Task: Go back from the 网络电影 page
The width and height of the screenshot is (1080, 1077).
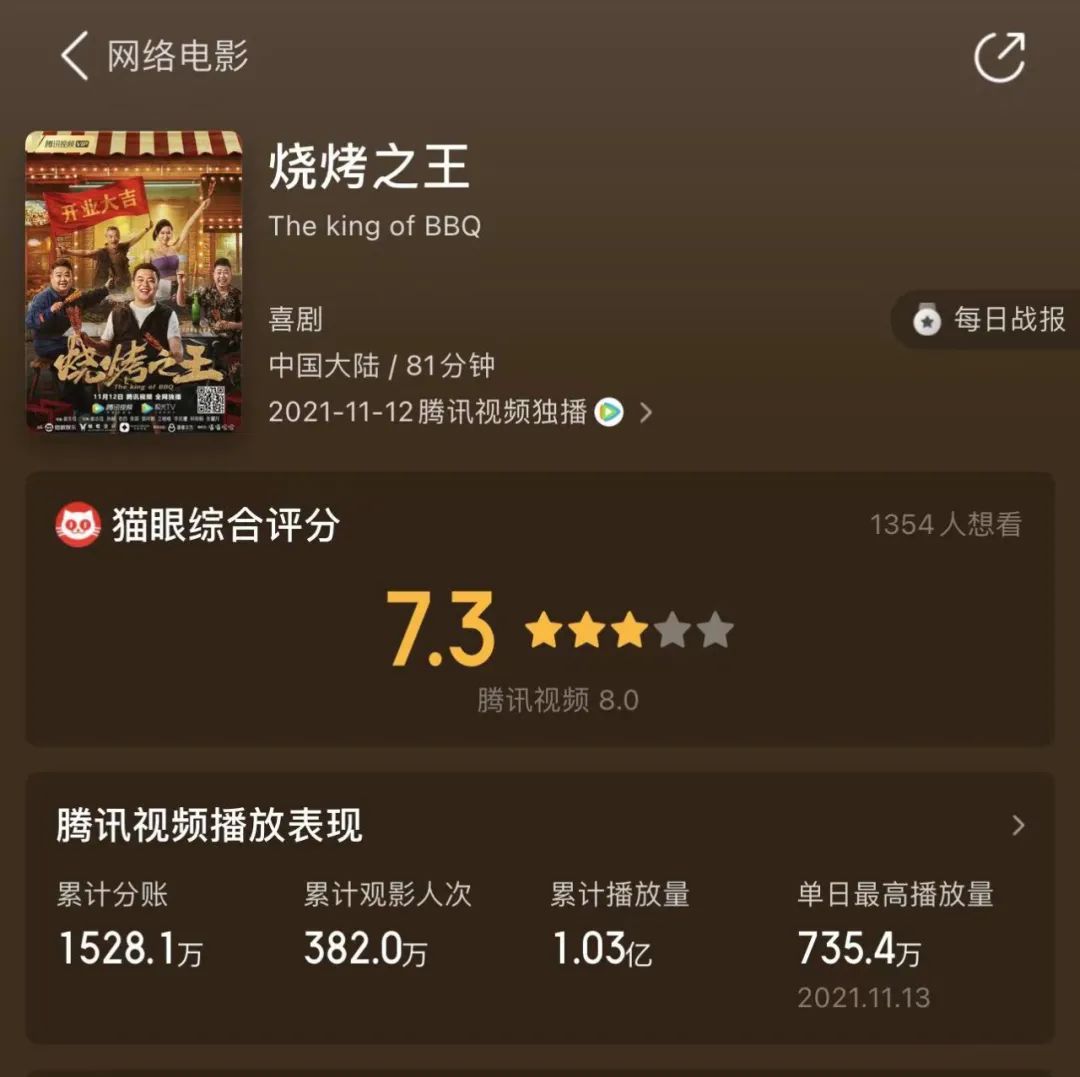Action: [x=75, y=56]
